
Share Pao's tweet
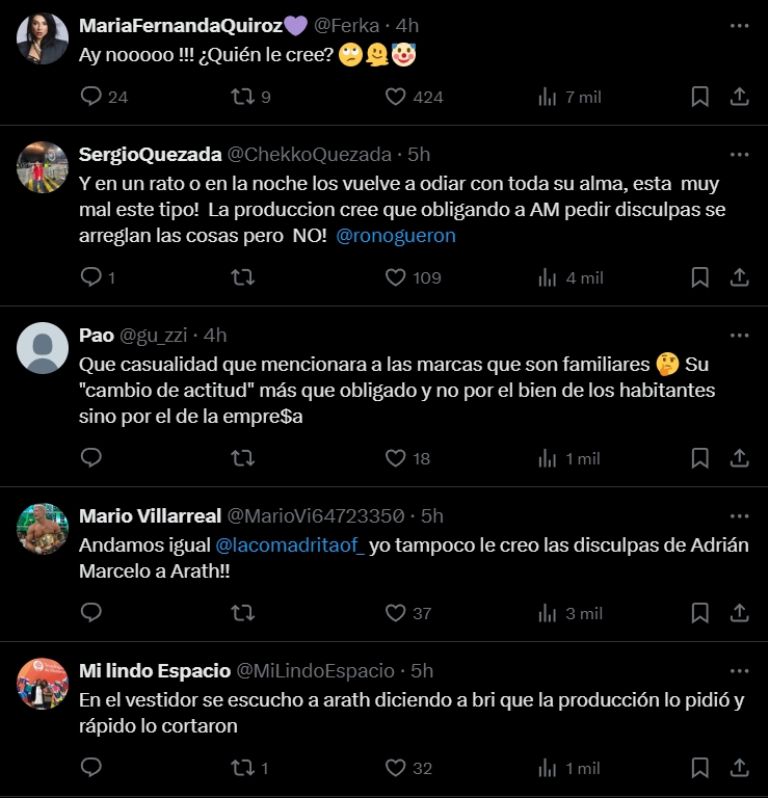739,458
